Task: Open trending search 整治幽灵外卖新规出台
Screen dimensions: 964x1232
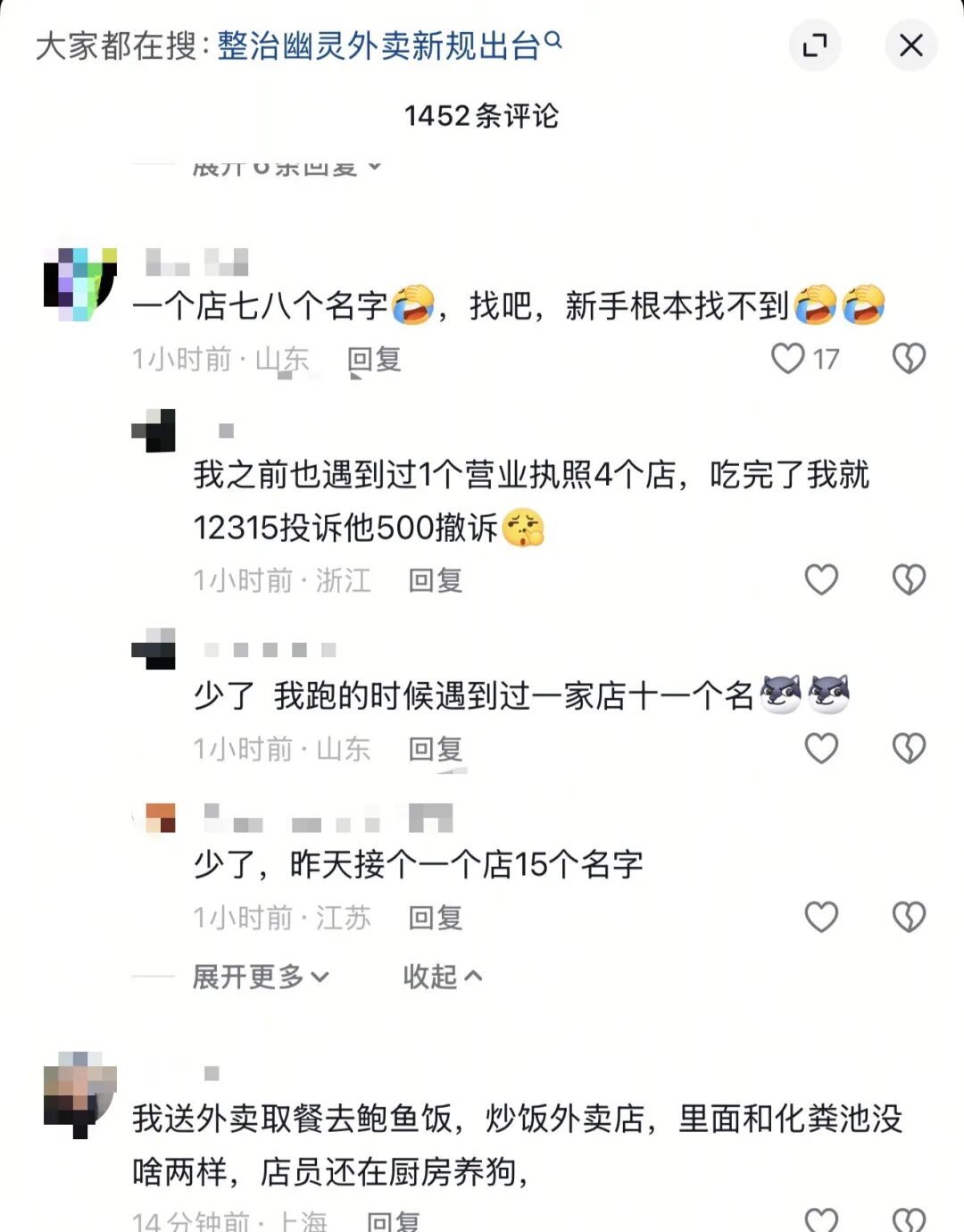Action: [x=379, y=46]
